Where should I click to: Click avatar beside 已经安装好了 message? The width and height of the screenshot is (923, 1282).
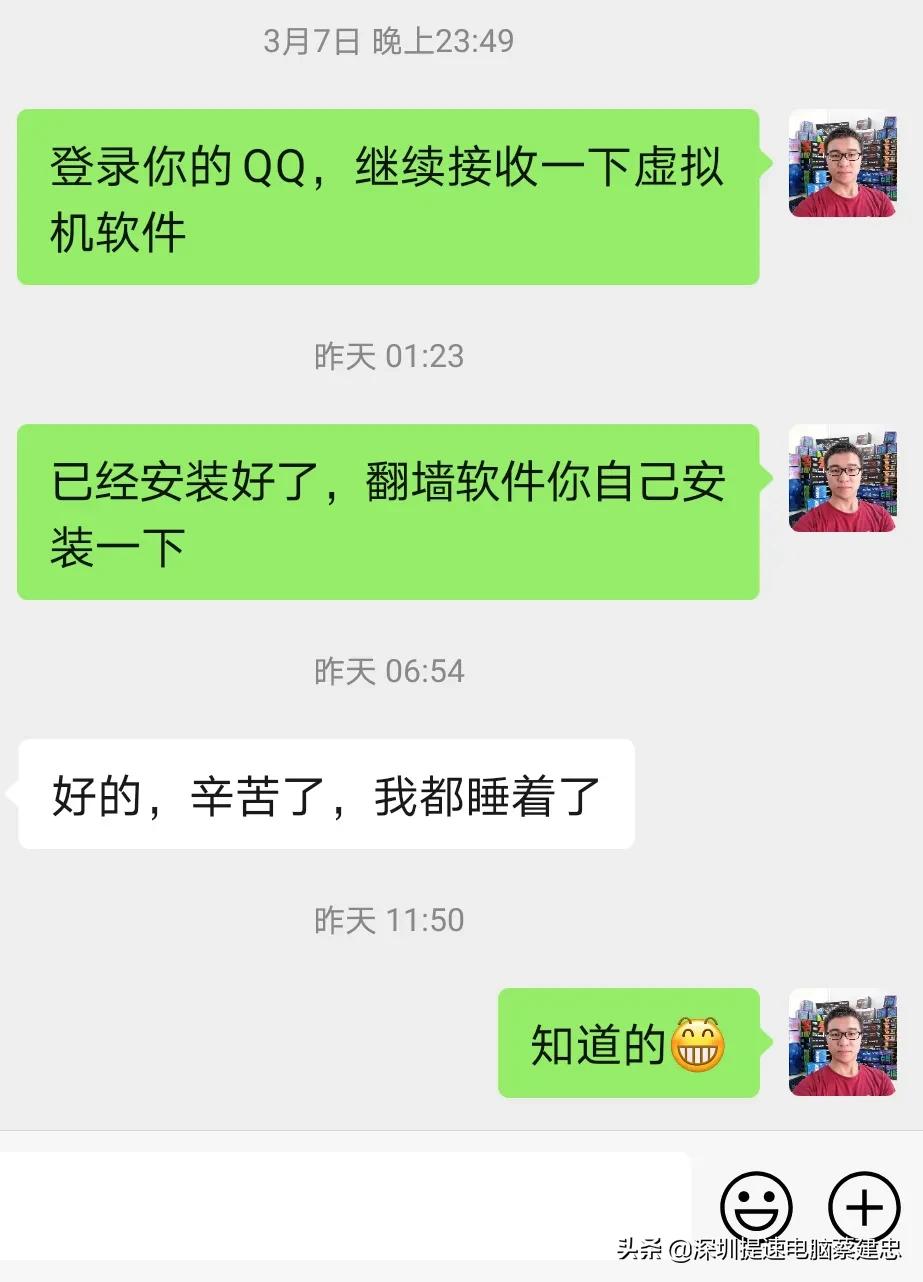point(843,479)
